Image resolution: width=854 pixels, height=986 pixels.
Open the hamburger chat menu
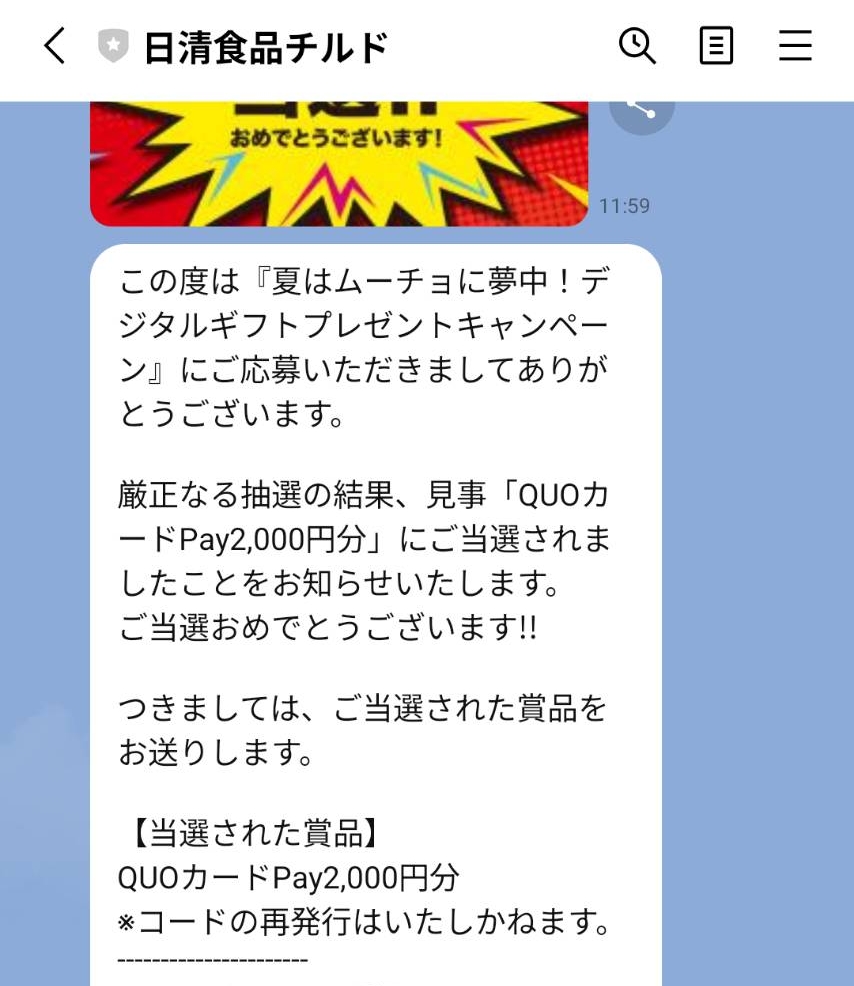(795, 46)
